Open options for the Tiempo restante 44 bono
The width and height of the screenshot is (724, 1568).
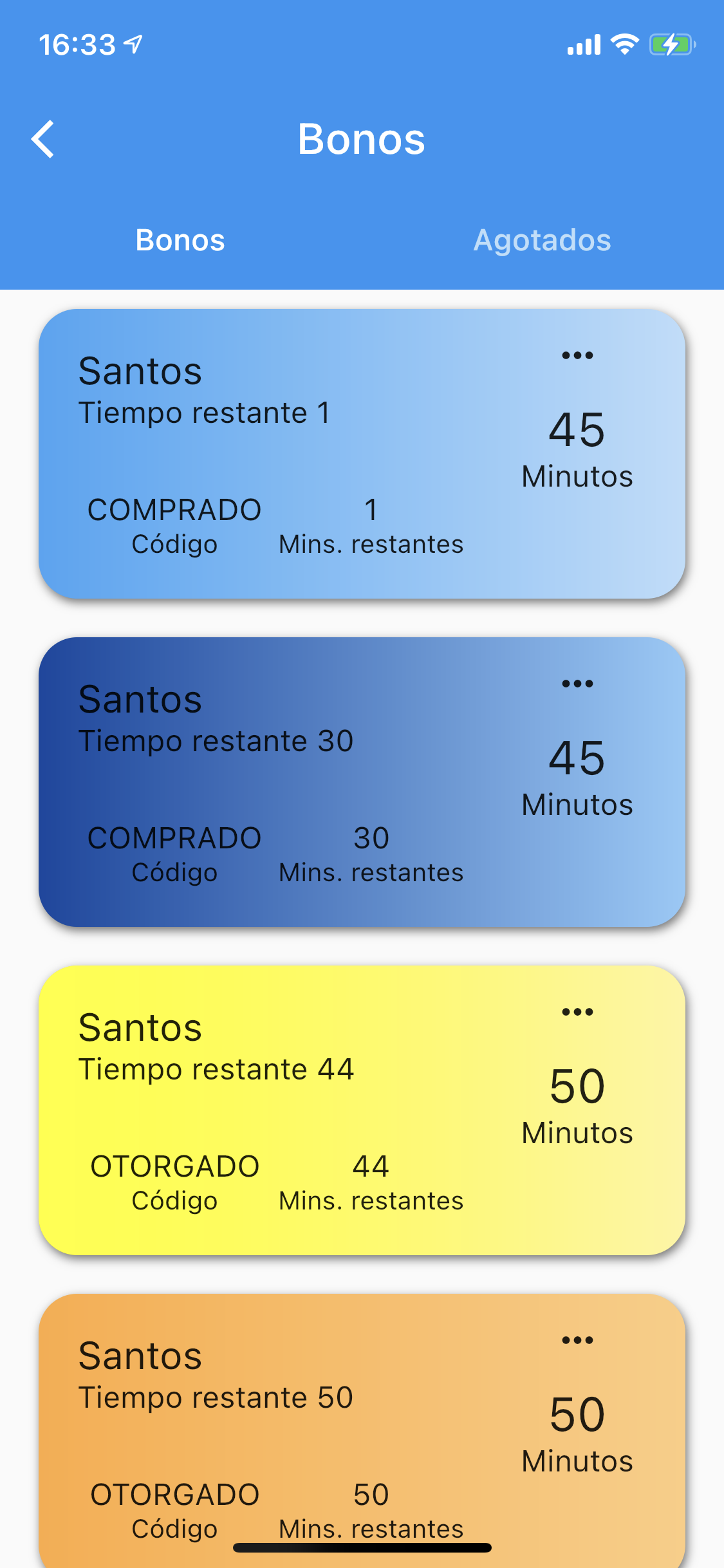pyautogui.click(x=577, y=1012)
